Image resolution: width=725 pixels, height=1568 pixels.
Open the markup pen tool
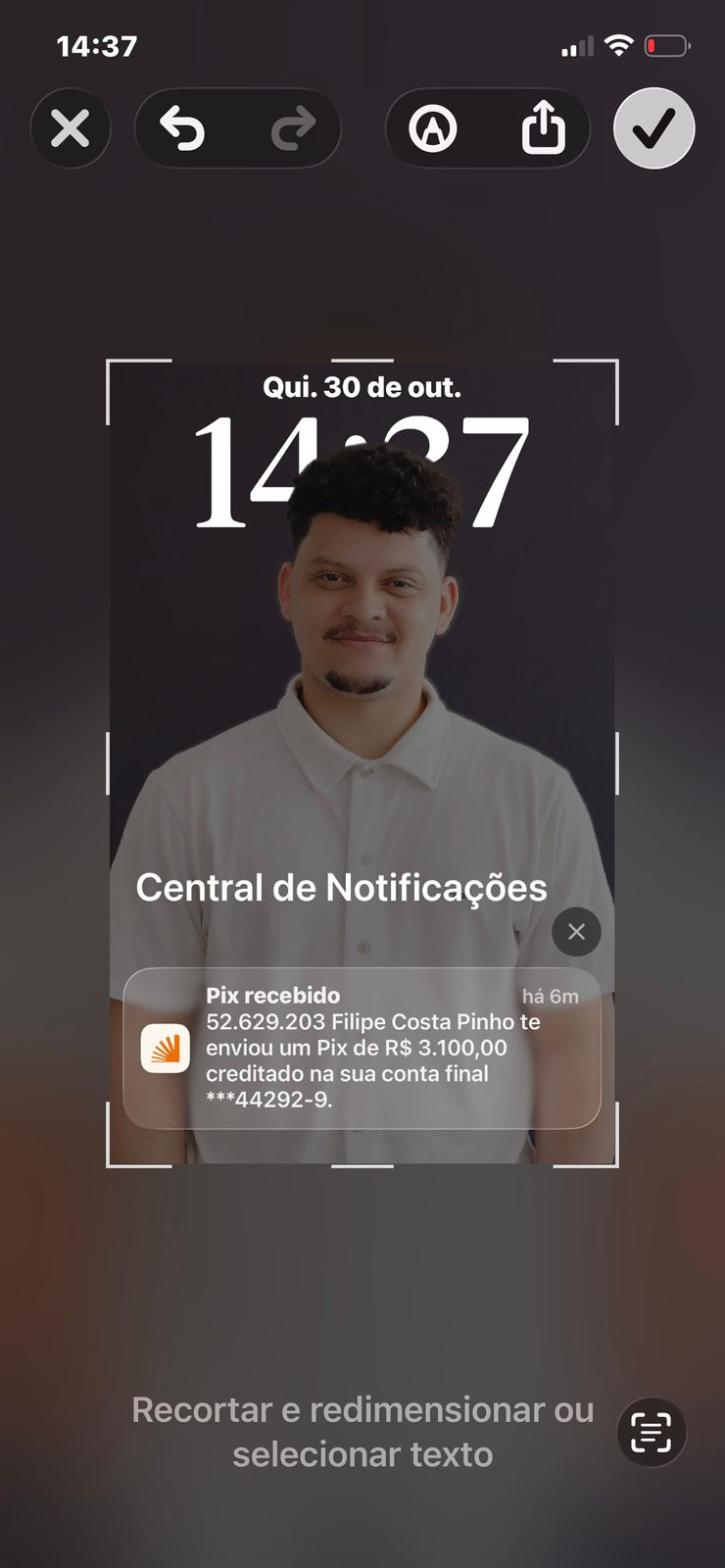[433, 128]
